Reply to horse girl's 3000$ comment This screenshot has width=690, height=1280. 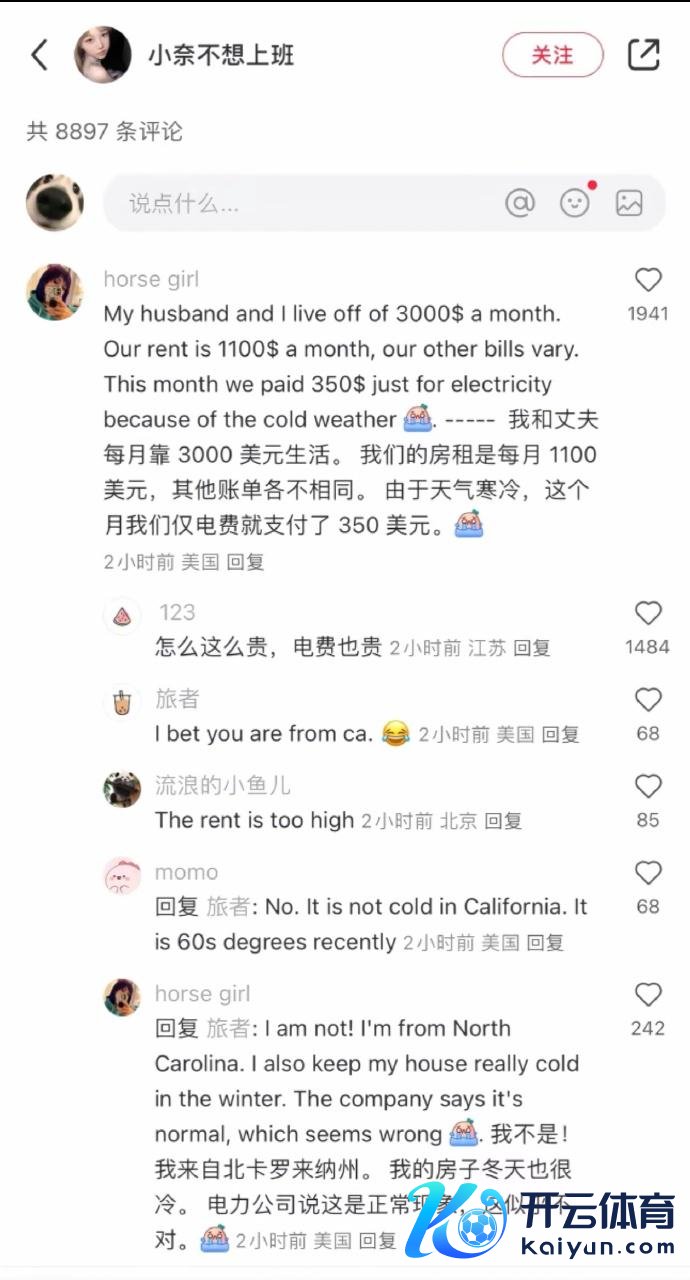click(246, 562)
